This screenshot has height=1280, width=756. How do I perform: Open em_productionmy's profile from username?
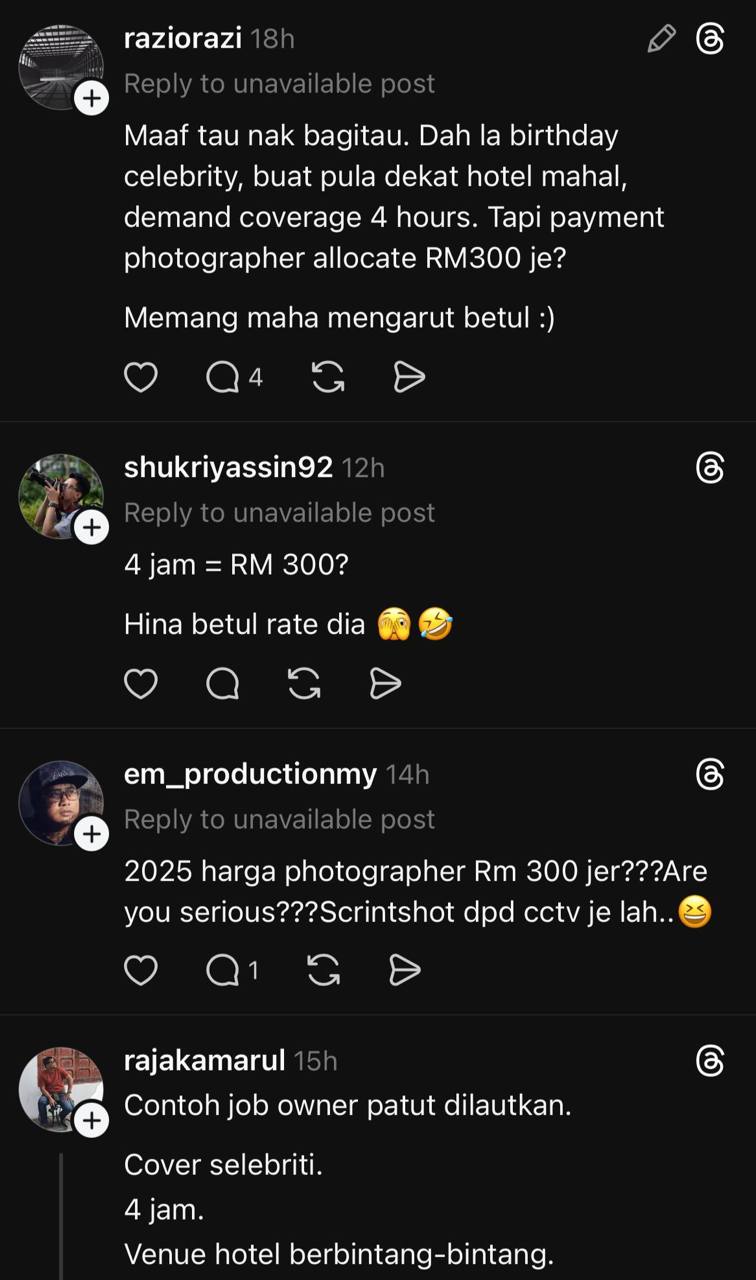pos(250,774)
